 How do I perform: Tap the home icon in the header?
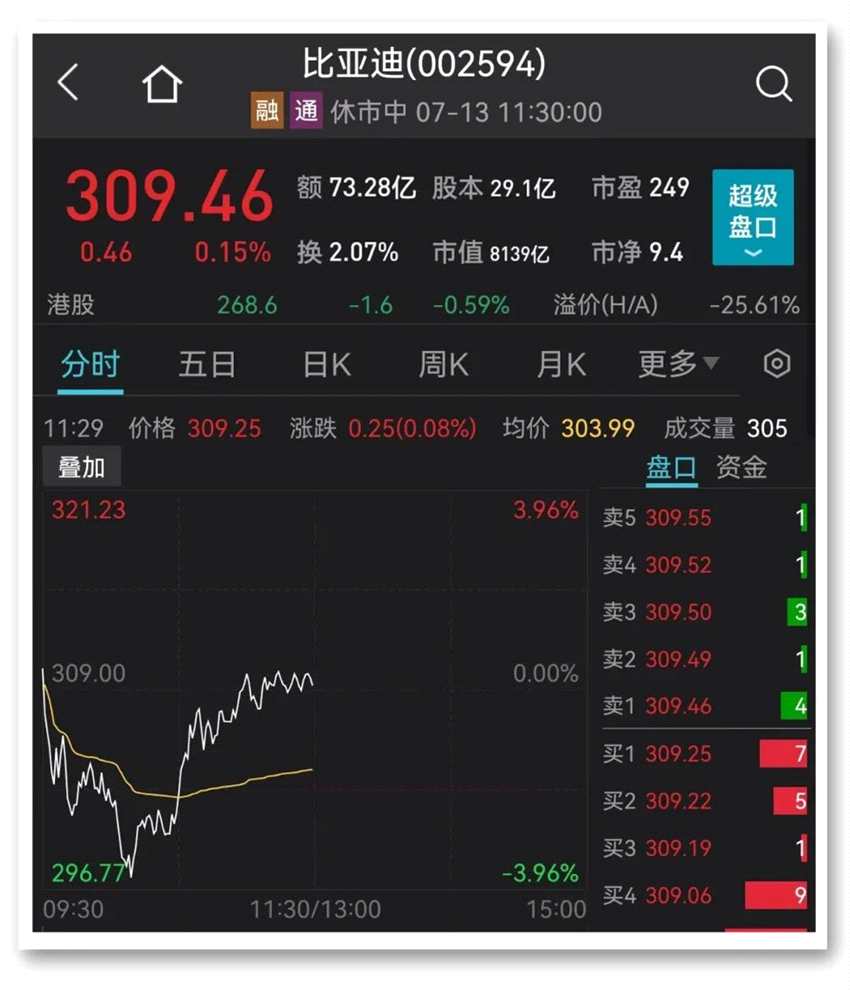162,84
